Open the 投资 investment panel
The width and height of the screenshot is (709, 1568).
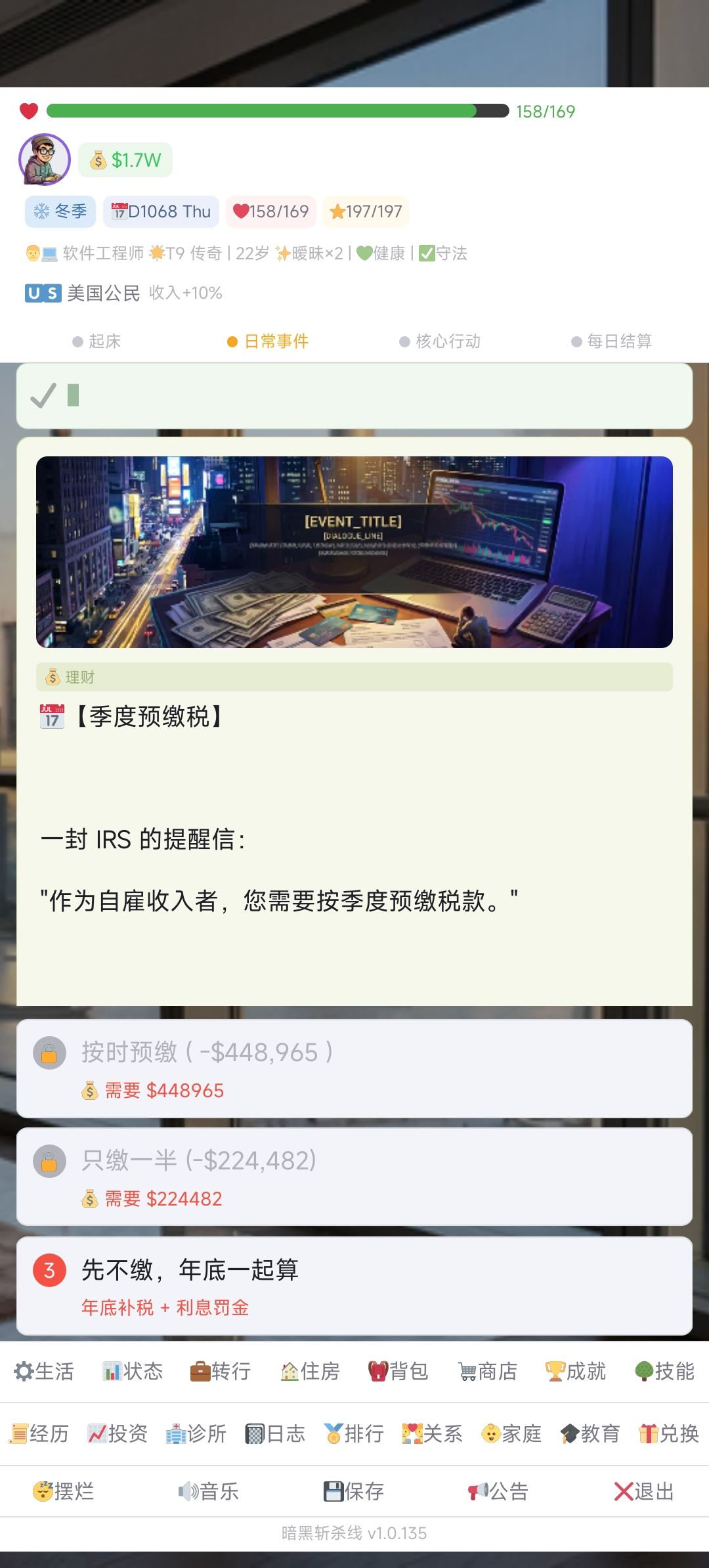(x=118, y=1433)
